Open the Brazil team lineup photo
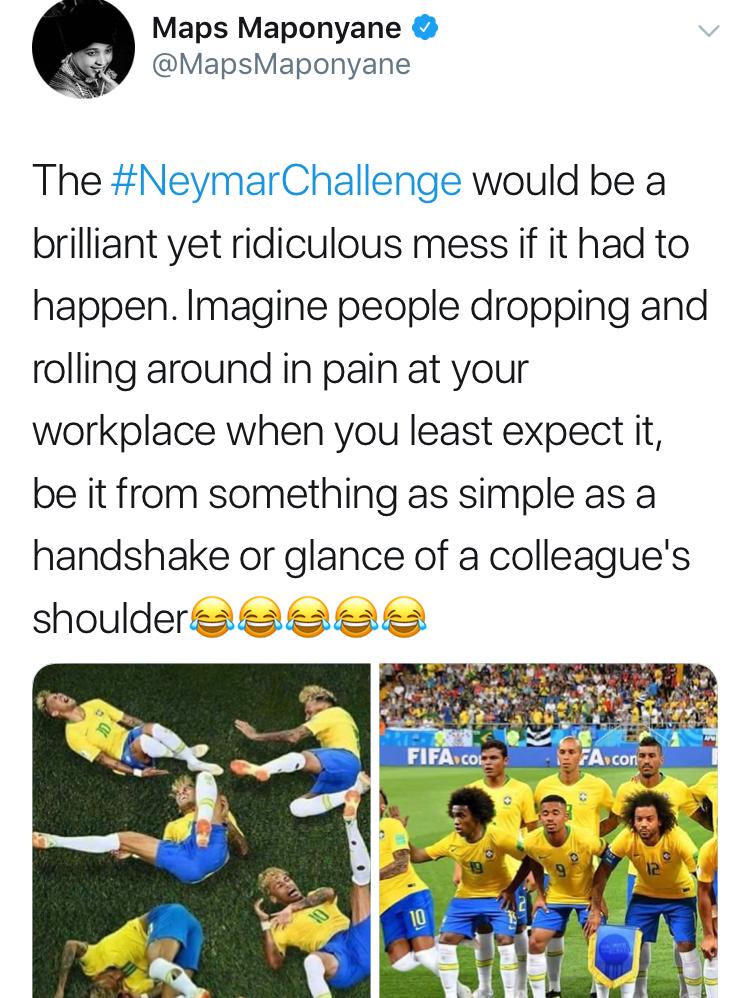This screenshot has width=750, height=998. (x=548, y=830)
